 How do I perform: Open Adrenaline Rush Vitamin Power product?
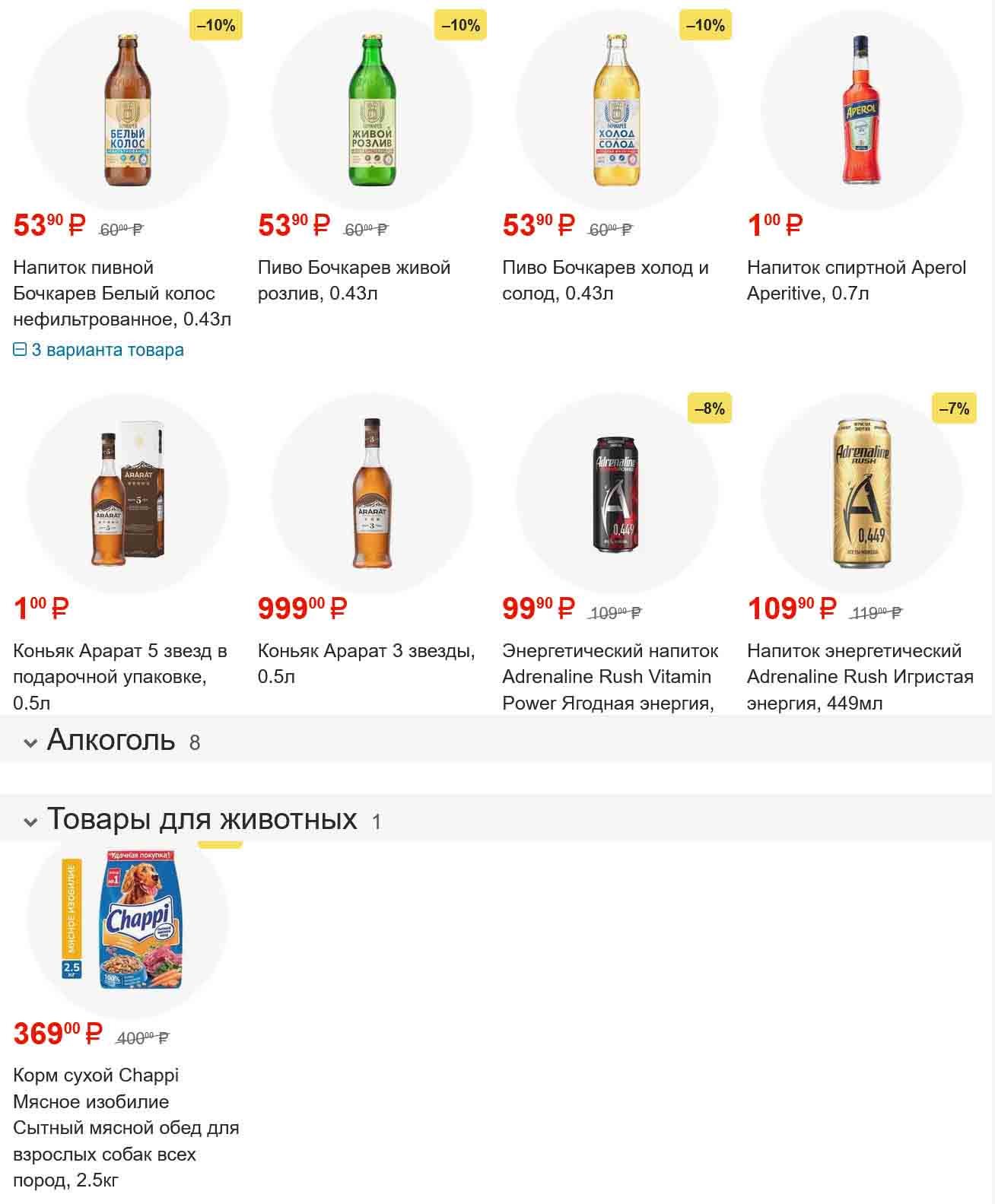[x=609, y=676]
